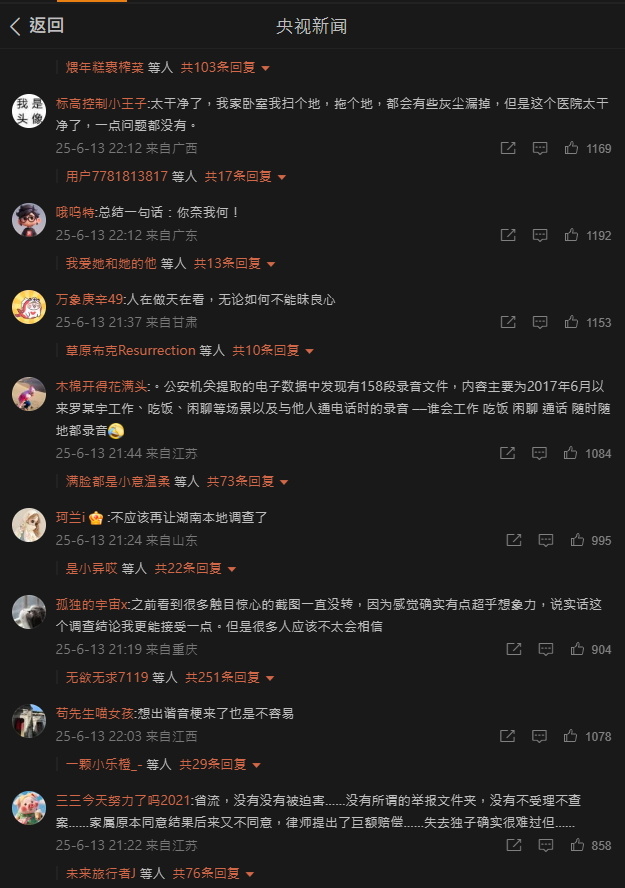The height and width of the screenshot is (888, 625).
Task: Reply to 苟先生喵女孩's comment
Action: [540, 737]
